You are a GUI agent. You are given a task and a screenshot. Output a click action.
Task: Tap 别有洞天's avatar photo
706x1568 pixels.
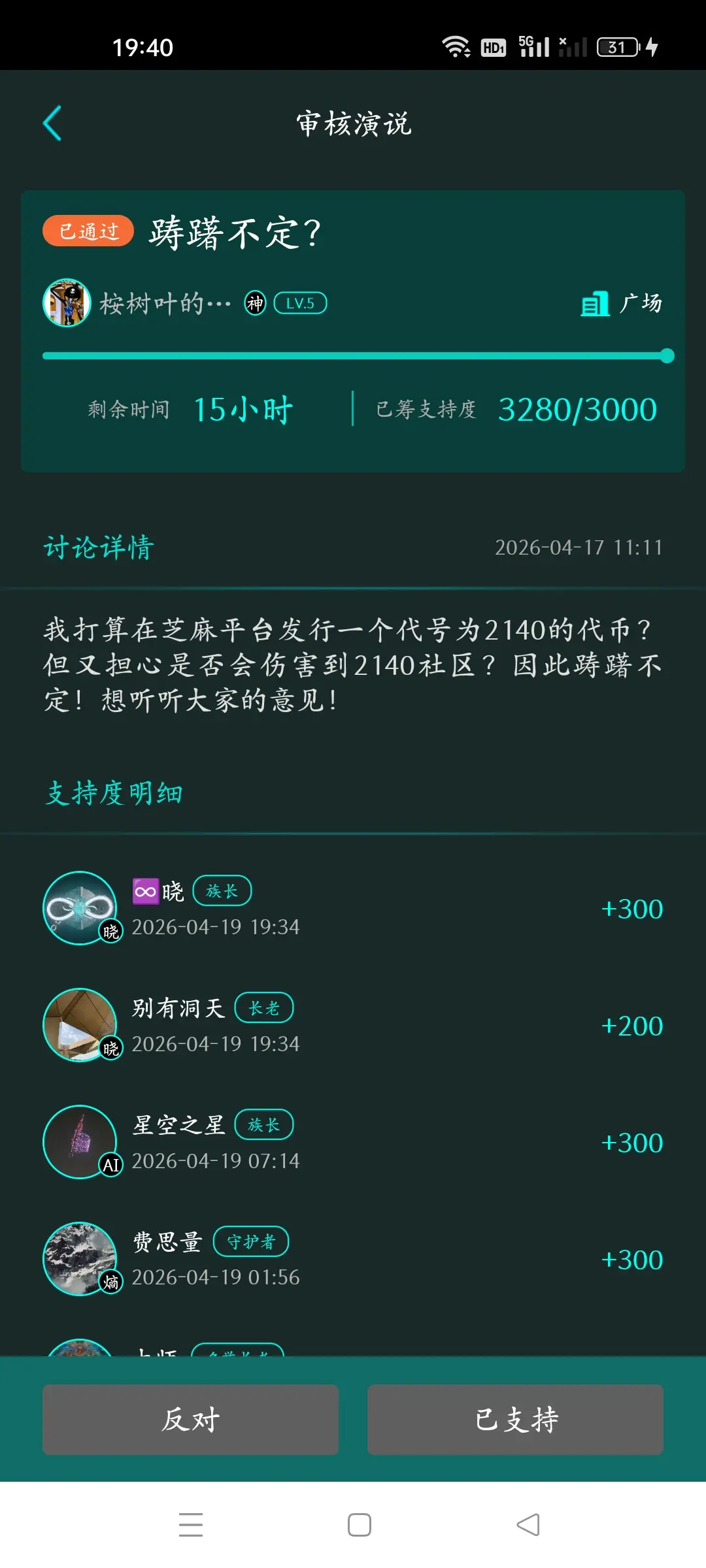click(80, 1025)
